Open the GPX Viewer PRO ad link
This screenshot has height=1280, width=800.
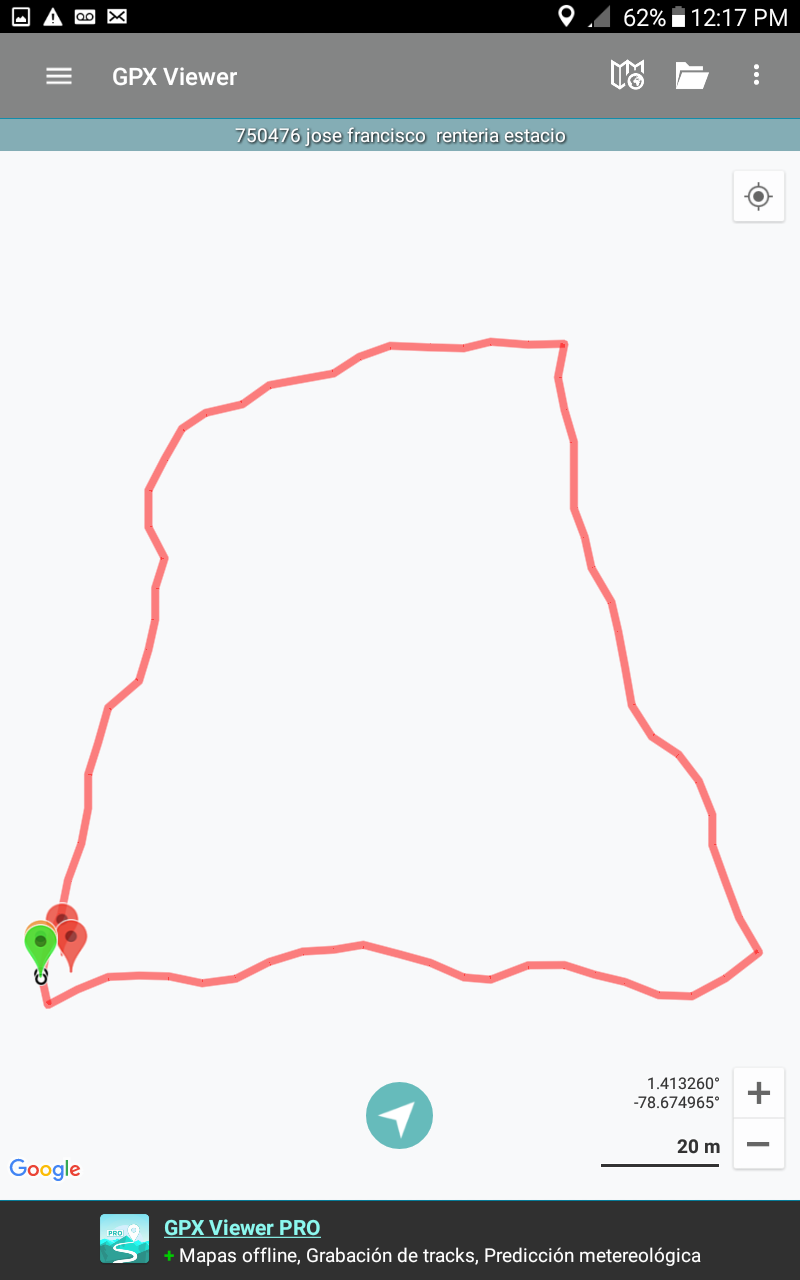click(242, 1228)
